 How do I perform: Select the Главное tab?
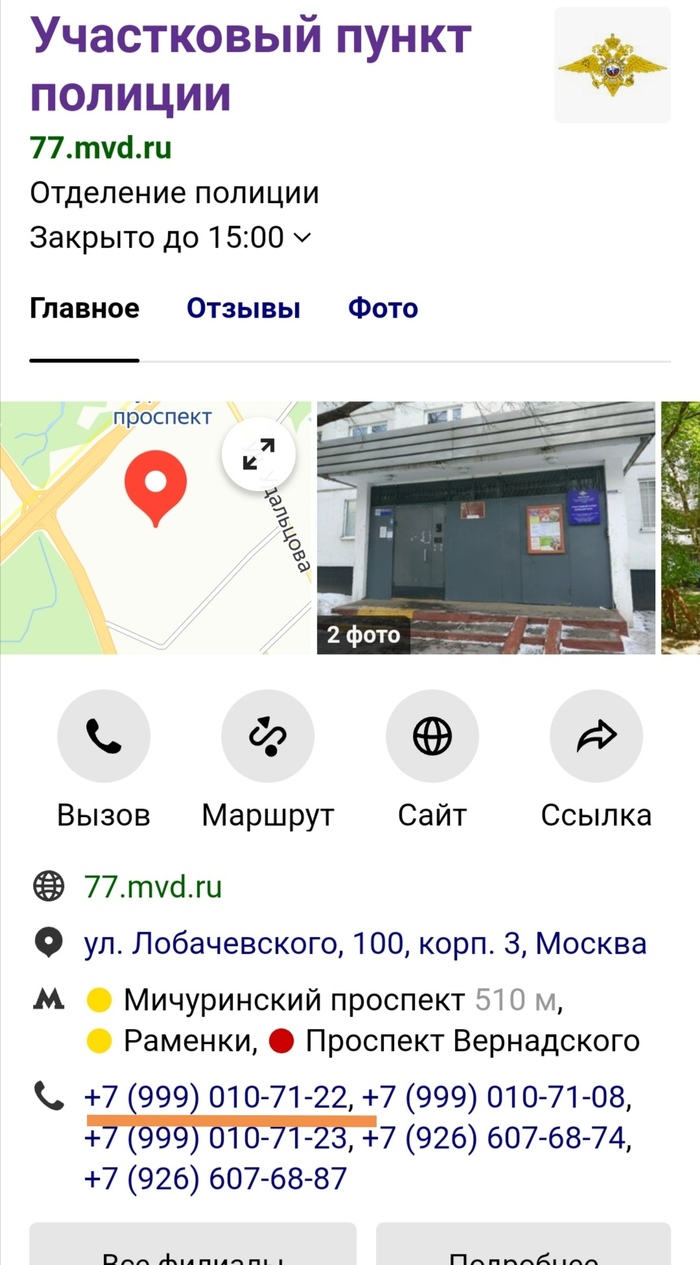coord(84,308)
